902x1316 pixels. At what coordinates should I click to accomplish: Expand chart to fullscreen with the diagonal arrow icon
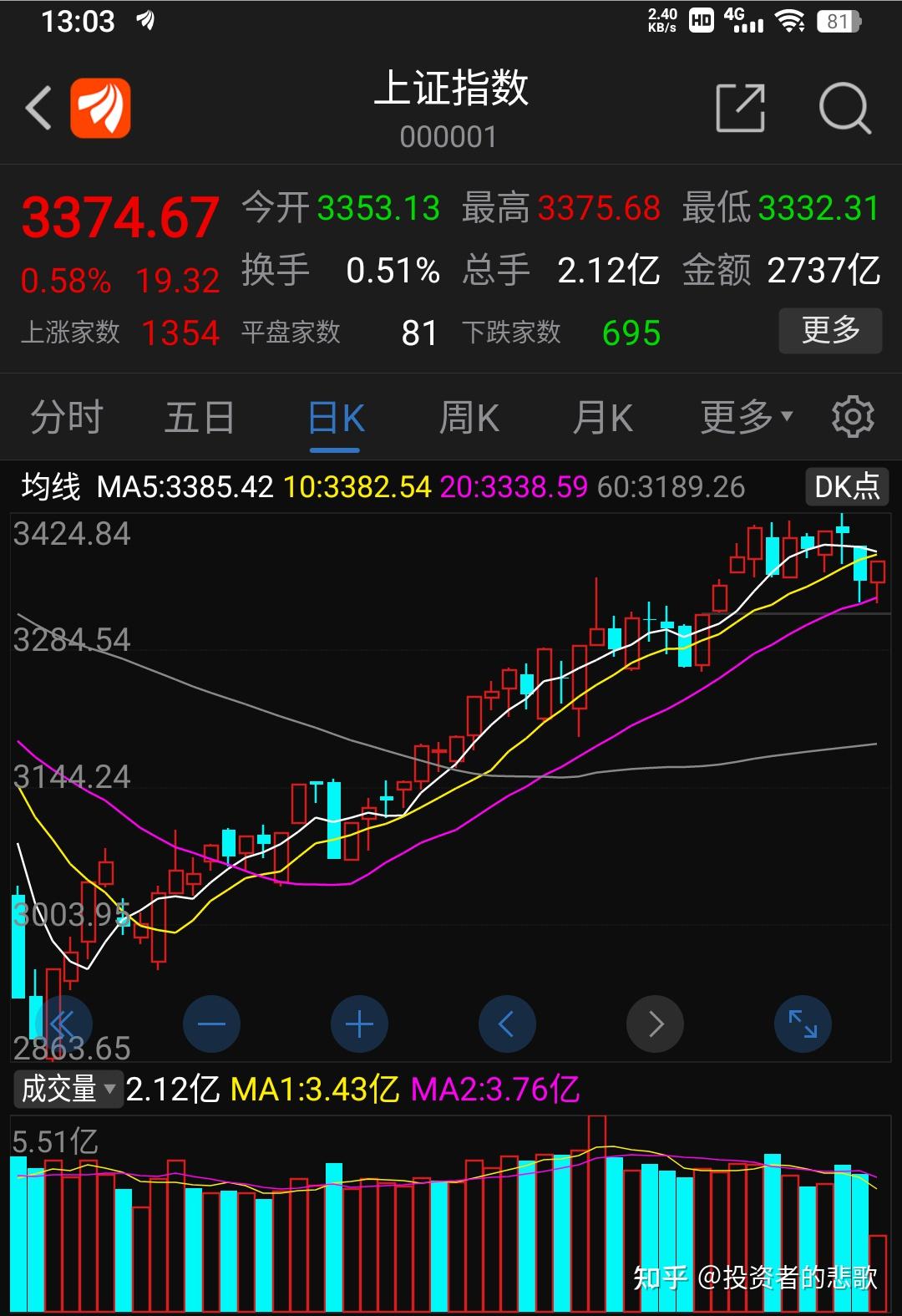(803, 1024)
